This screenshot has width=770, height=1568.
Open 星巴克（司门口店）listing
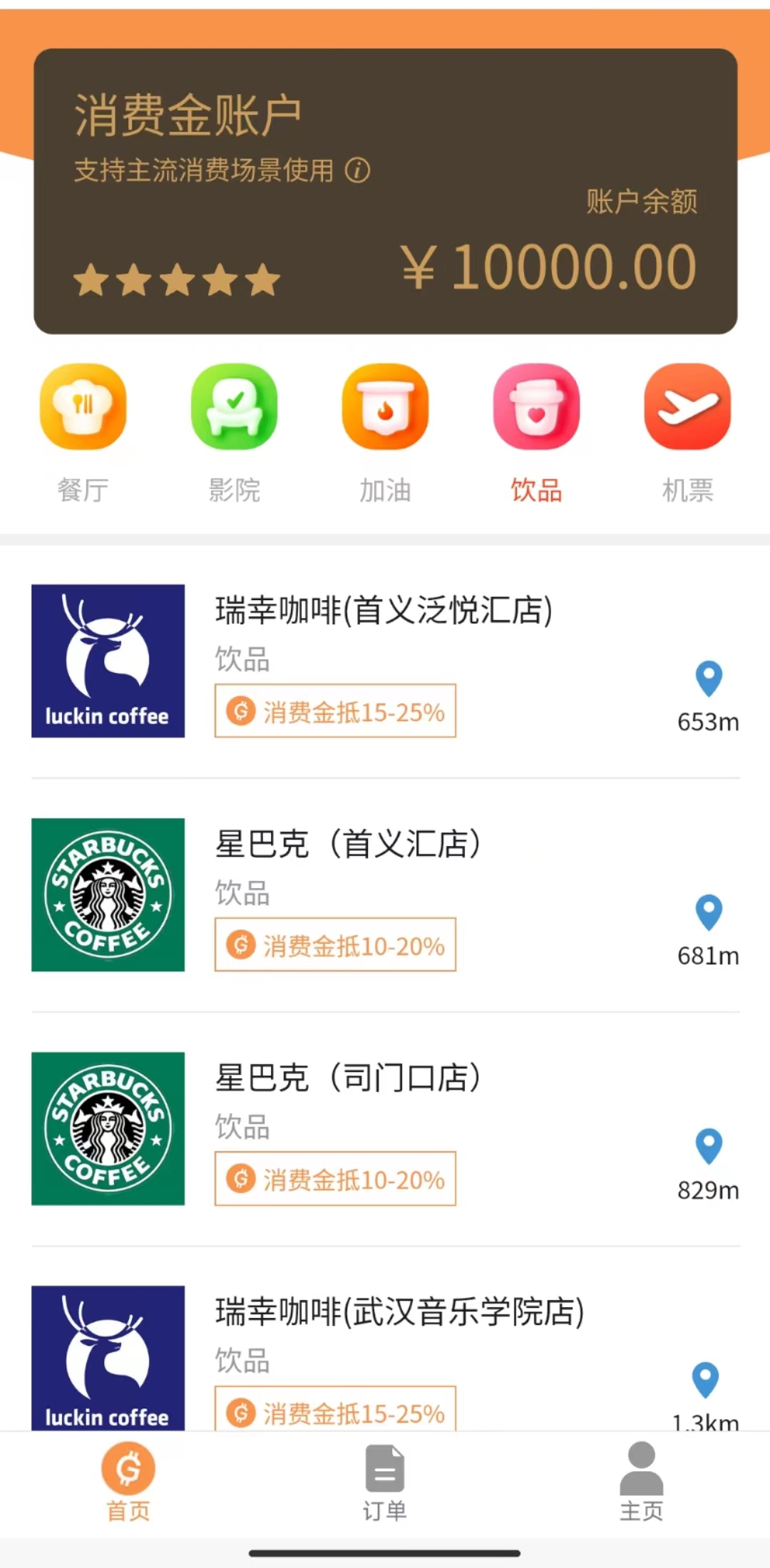pos(348,1079)
